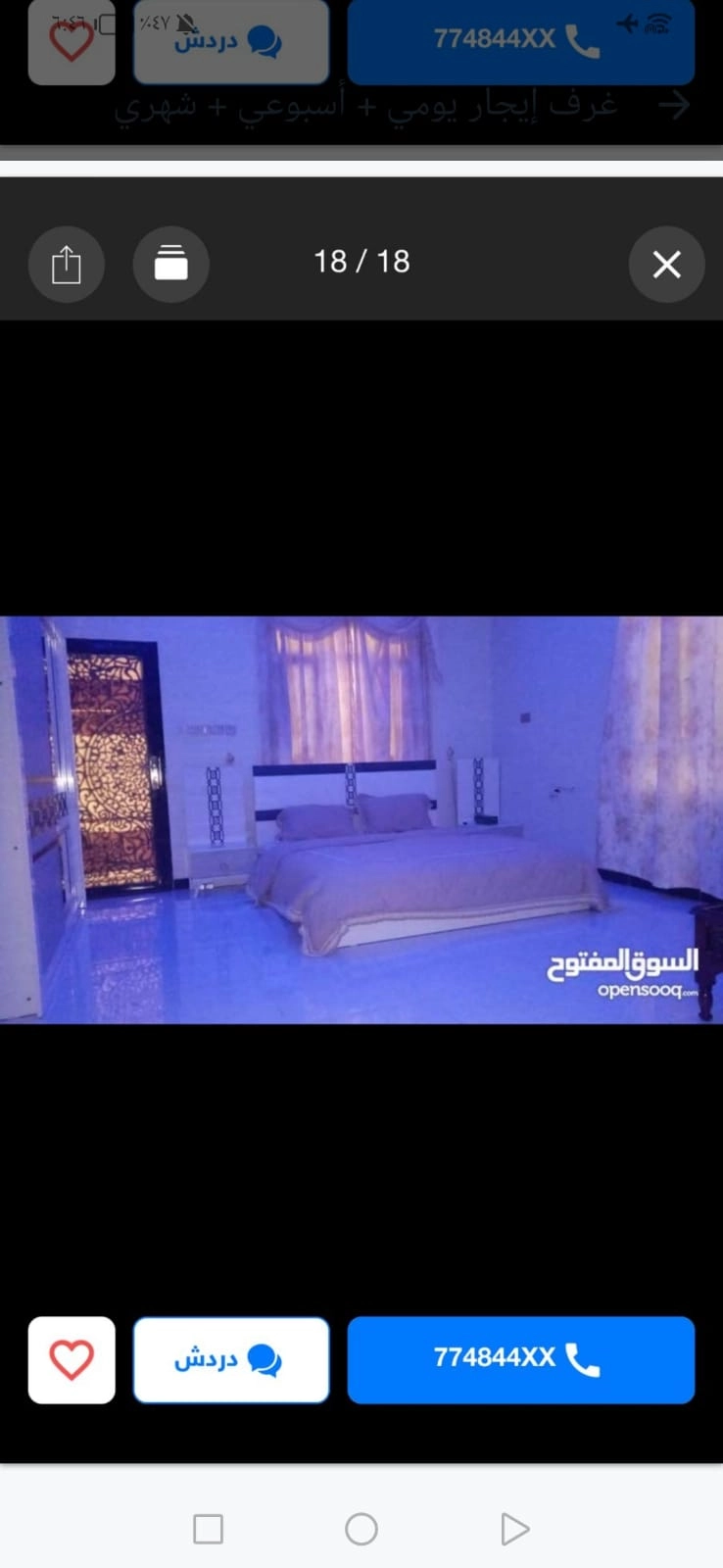Close the image viewer
The image size is (723, 1568).
[x=666, y=264]
